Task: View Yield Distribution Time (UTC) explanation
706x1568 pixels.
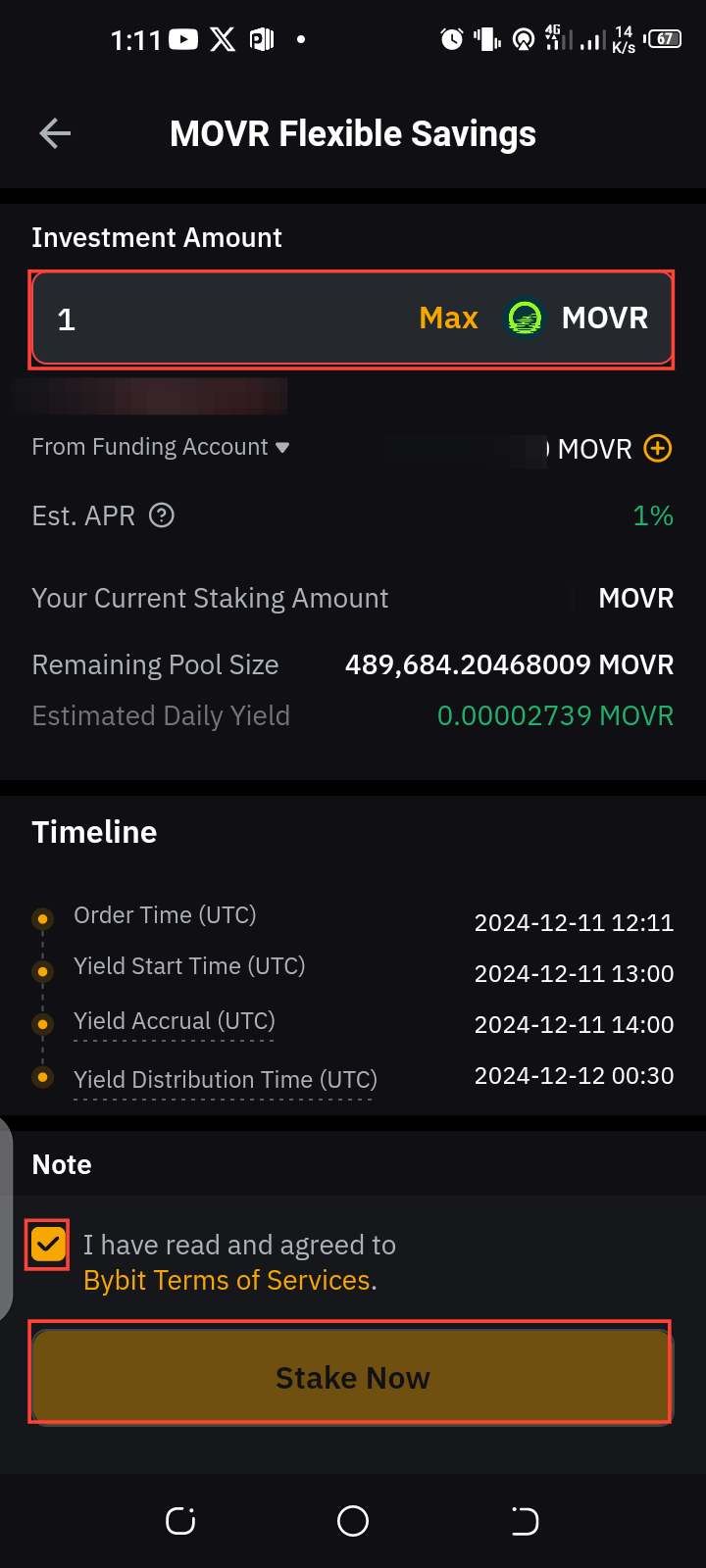Action: coord(225,1080)
